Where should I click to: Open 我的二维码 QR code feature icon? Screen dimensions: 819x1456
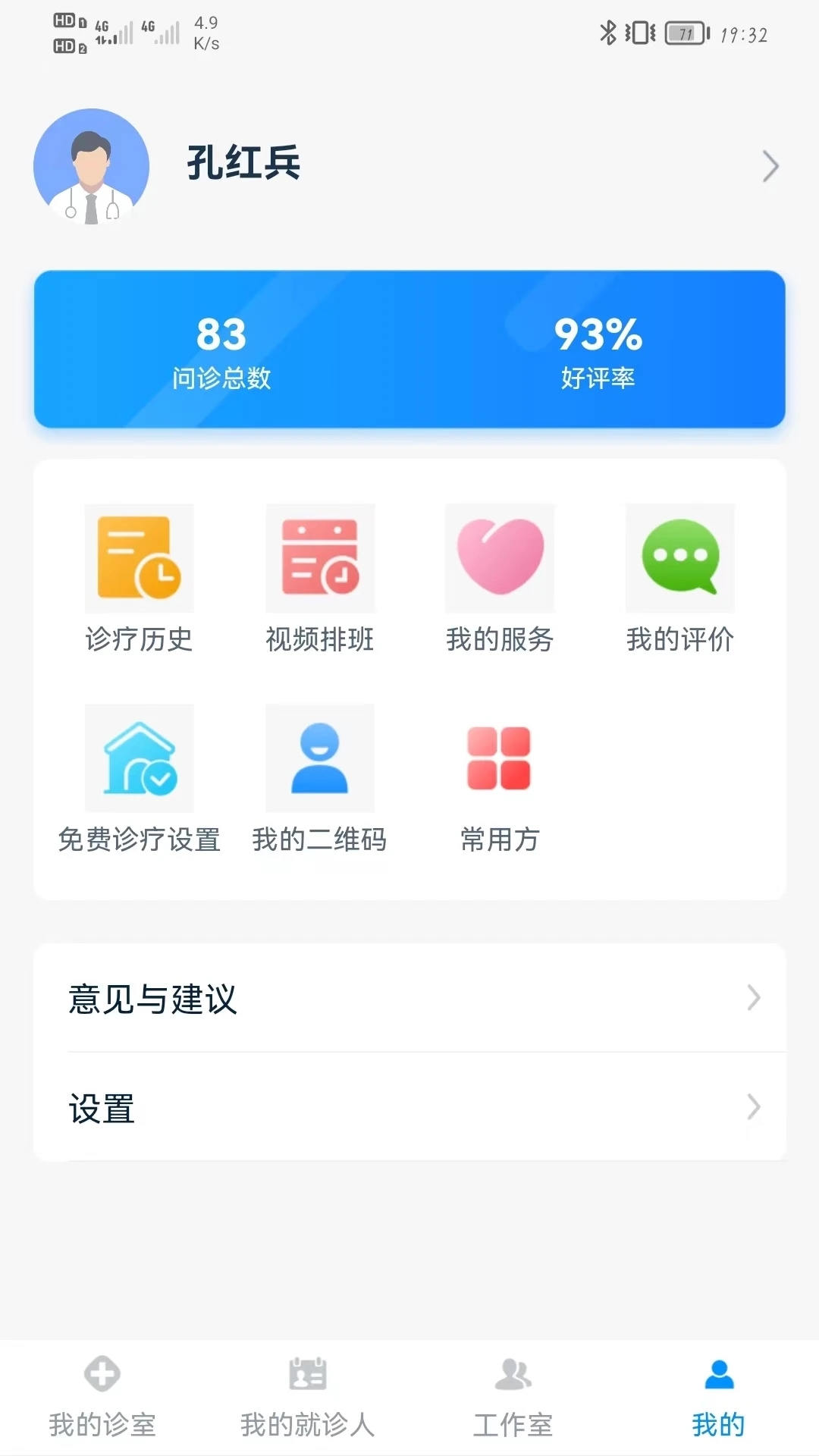tap(320, 758)
